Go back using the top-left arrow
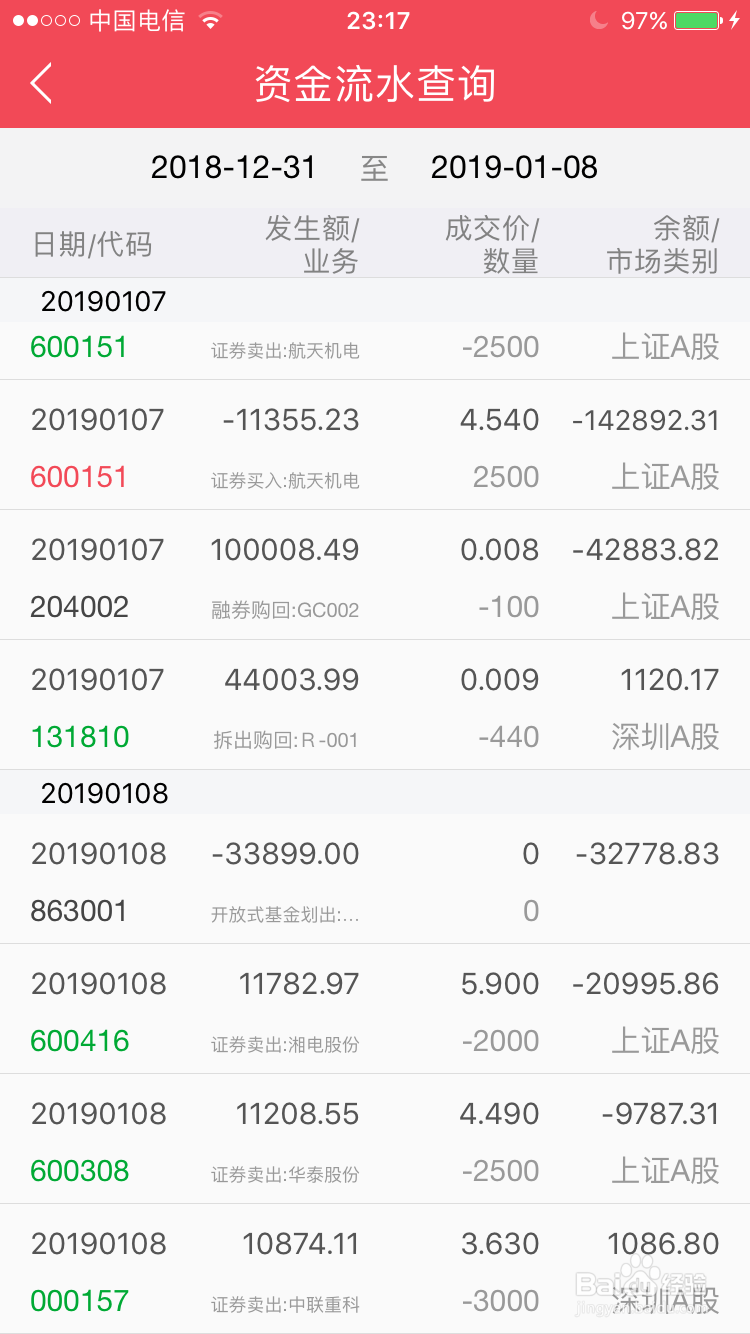 [41, 84]
